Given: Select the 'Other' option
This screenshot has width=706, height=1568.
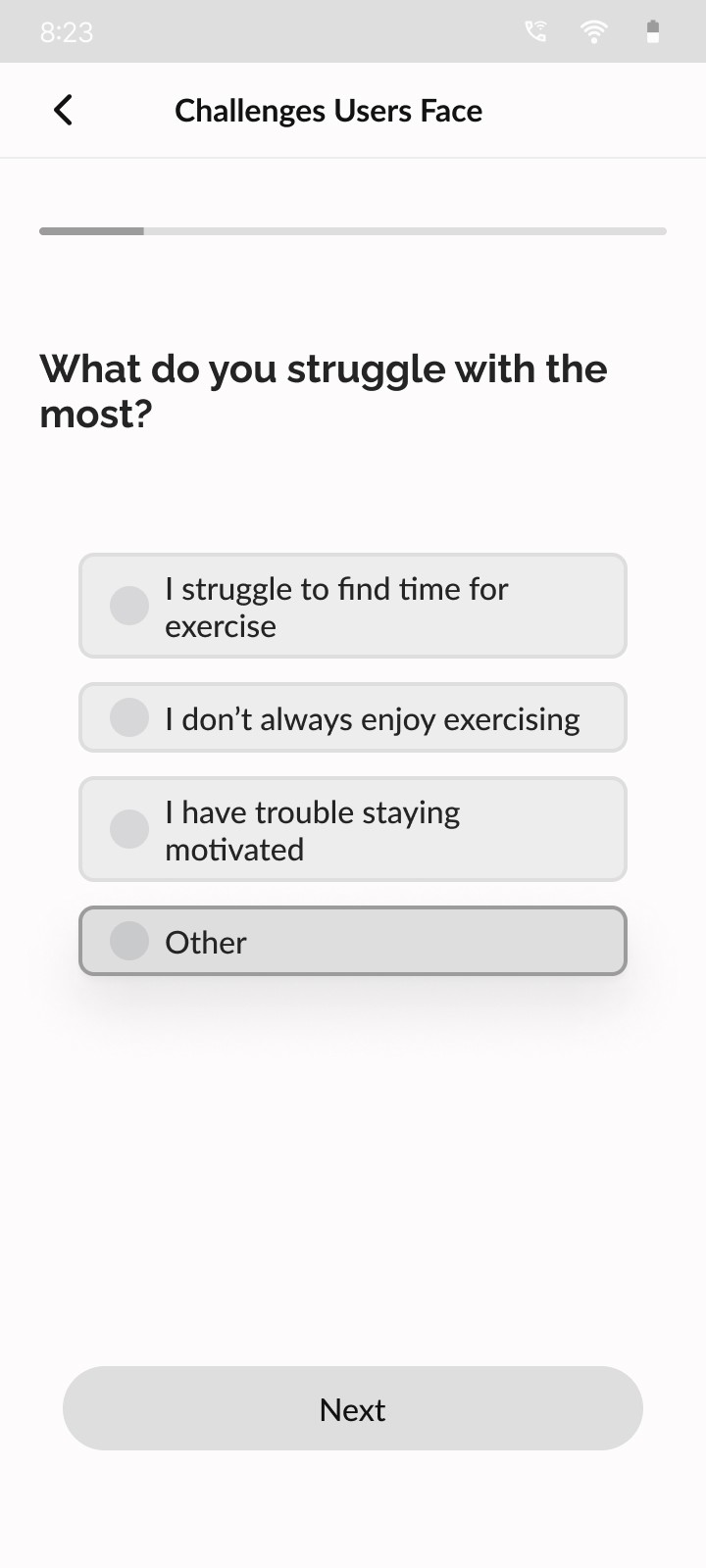Looking at the screenshot, I should click(353, 941).
